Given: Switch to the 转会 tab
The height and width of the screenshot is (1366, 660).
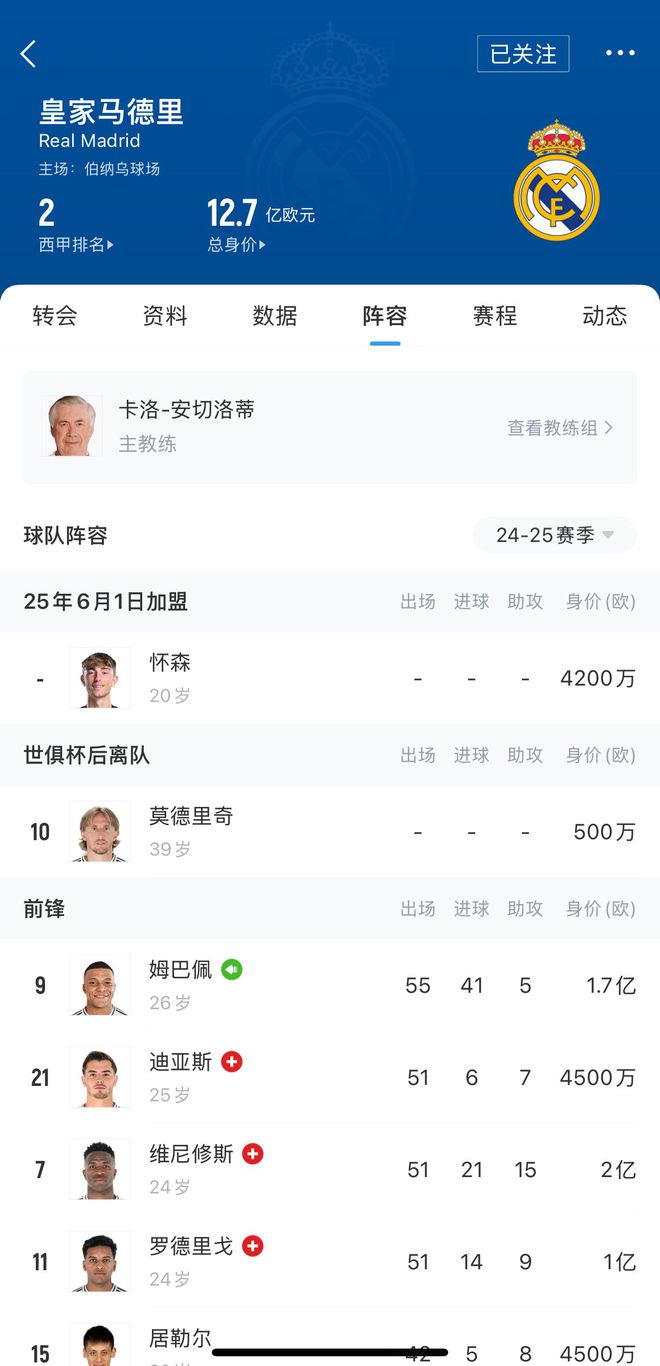Looking at the screenshot, I should pos(55,316).
